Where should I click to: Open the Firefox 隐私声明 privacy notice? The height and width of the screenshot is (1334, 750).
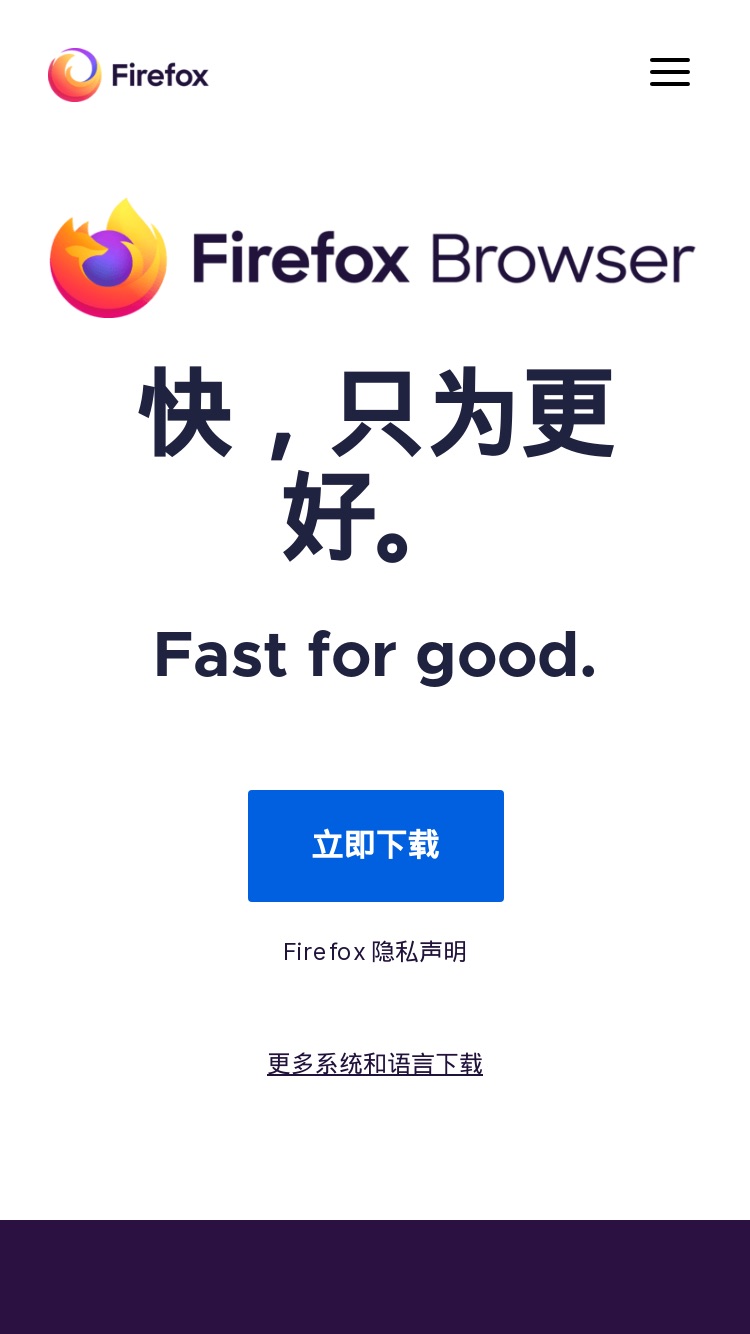point(375,952)
